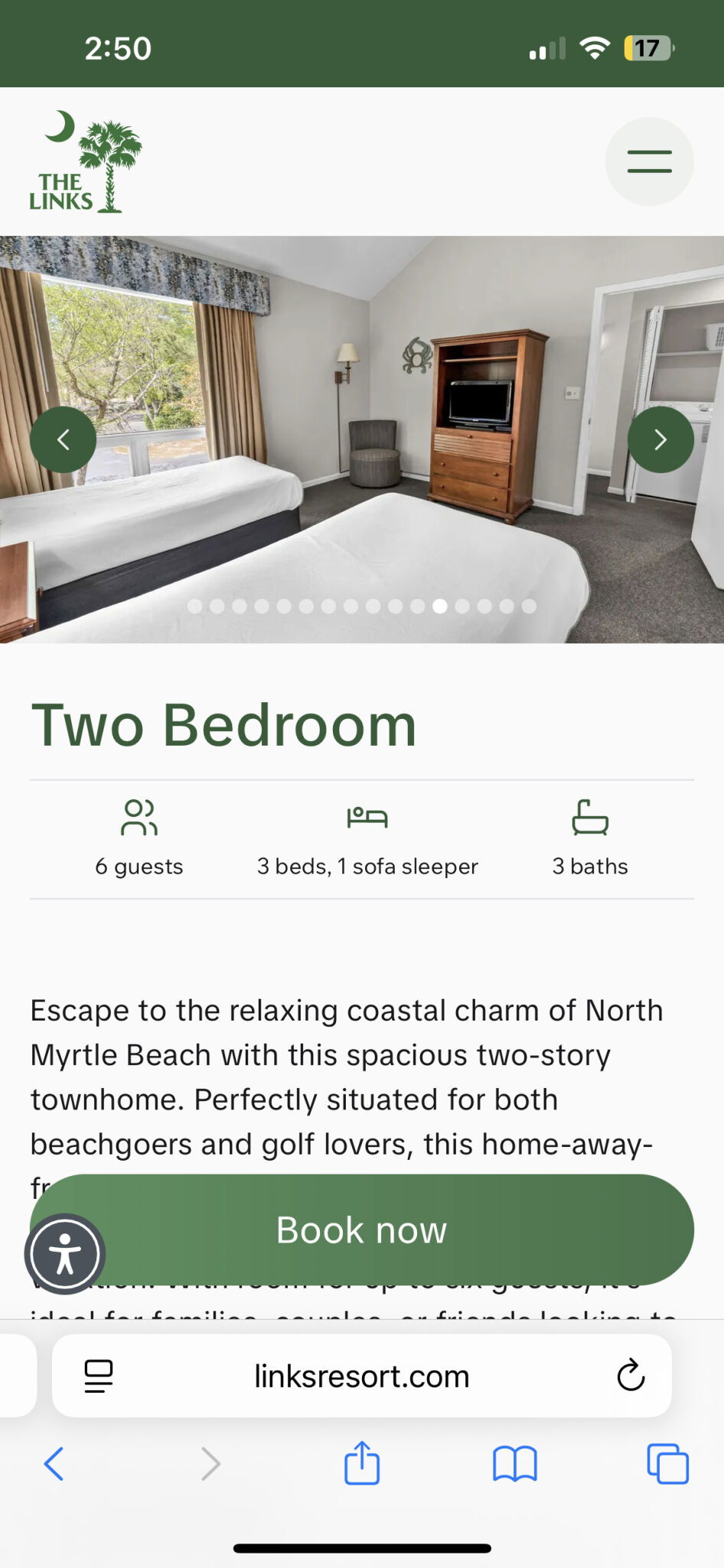
Task: Tap the linksresort.com address bar
Action: 361,1377
